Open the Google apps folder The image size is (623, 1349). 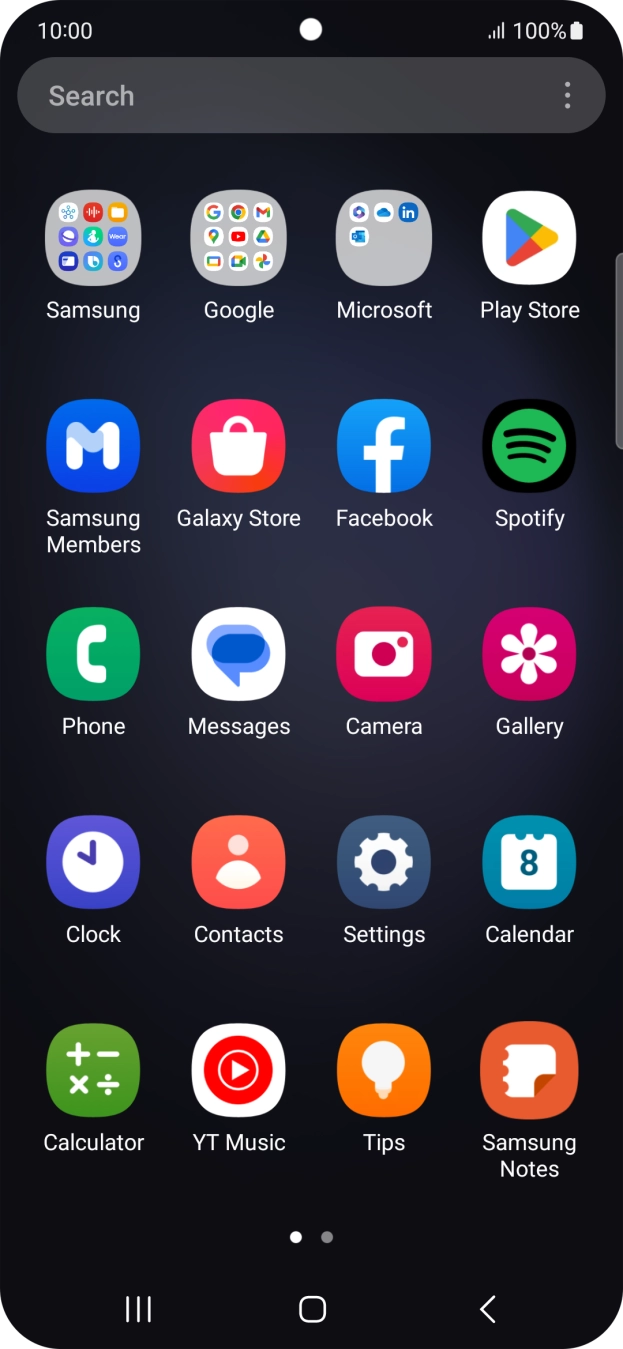coord(238,238)
